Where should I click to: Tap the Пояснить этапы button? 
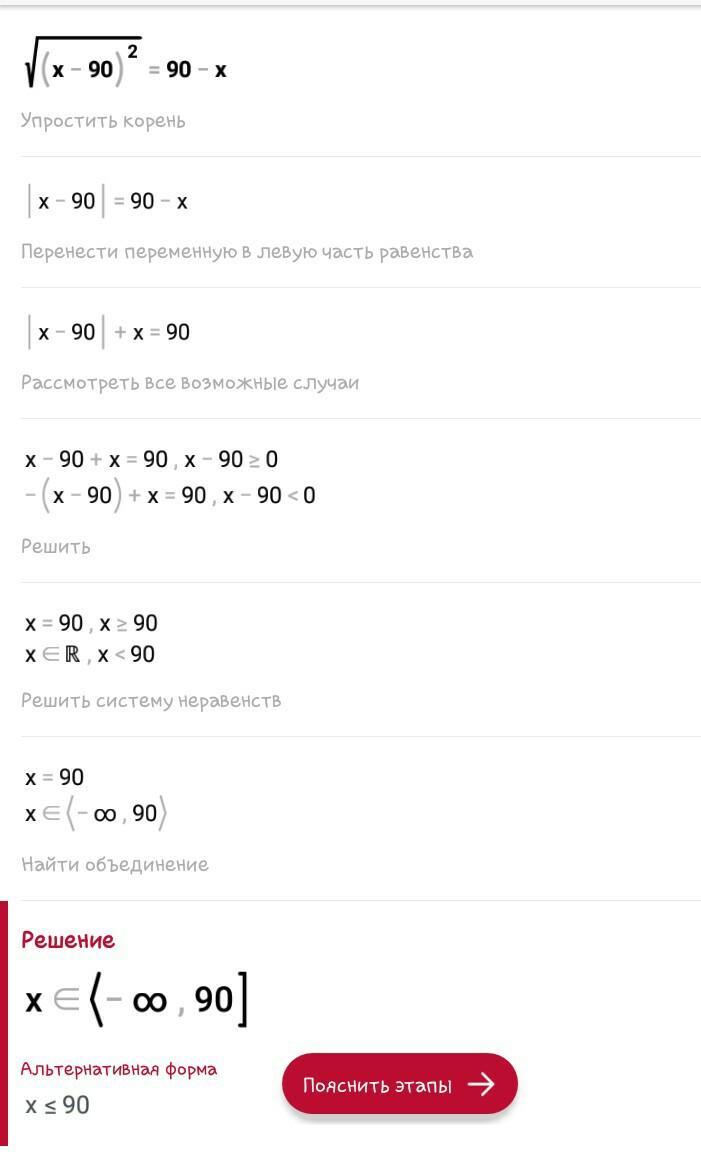[399, 1084]
